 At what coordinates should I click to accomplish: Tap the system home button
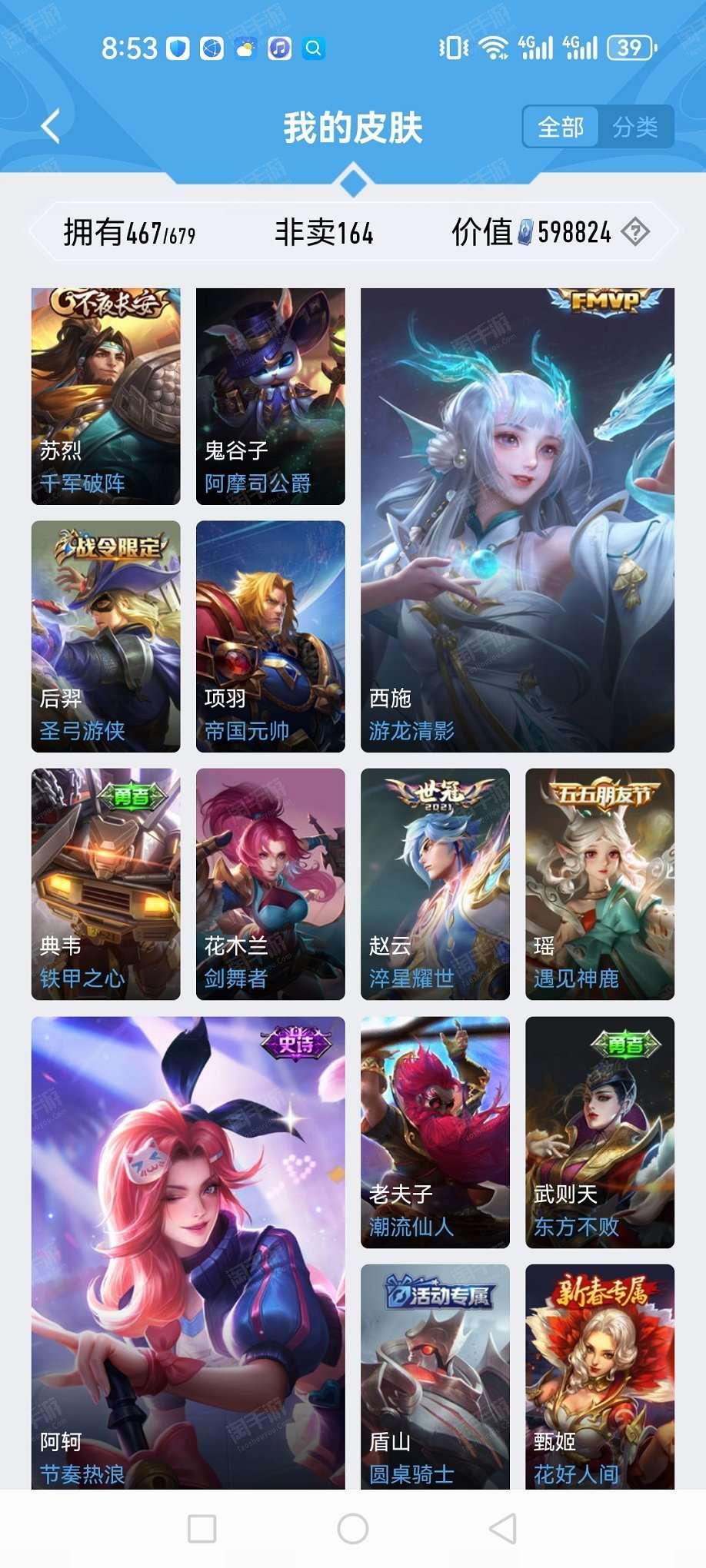point(353,1529)
